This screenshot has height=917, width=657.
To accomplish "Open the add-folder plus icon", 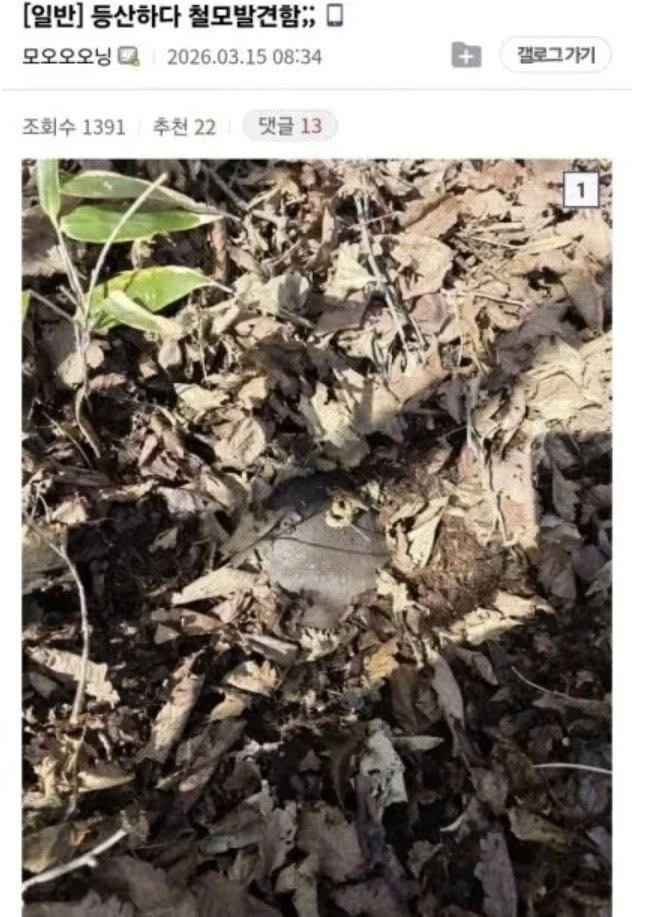I will [466, 56].
